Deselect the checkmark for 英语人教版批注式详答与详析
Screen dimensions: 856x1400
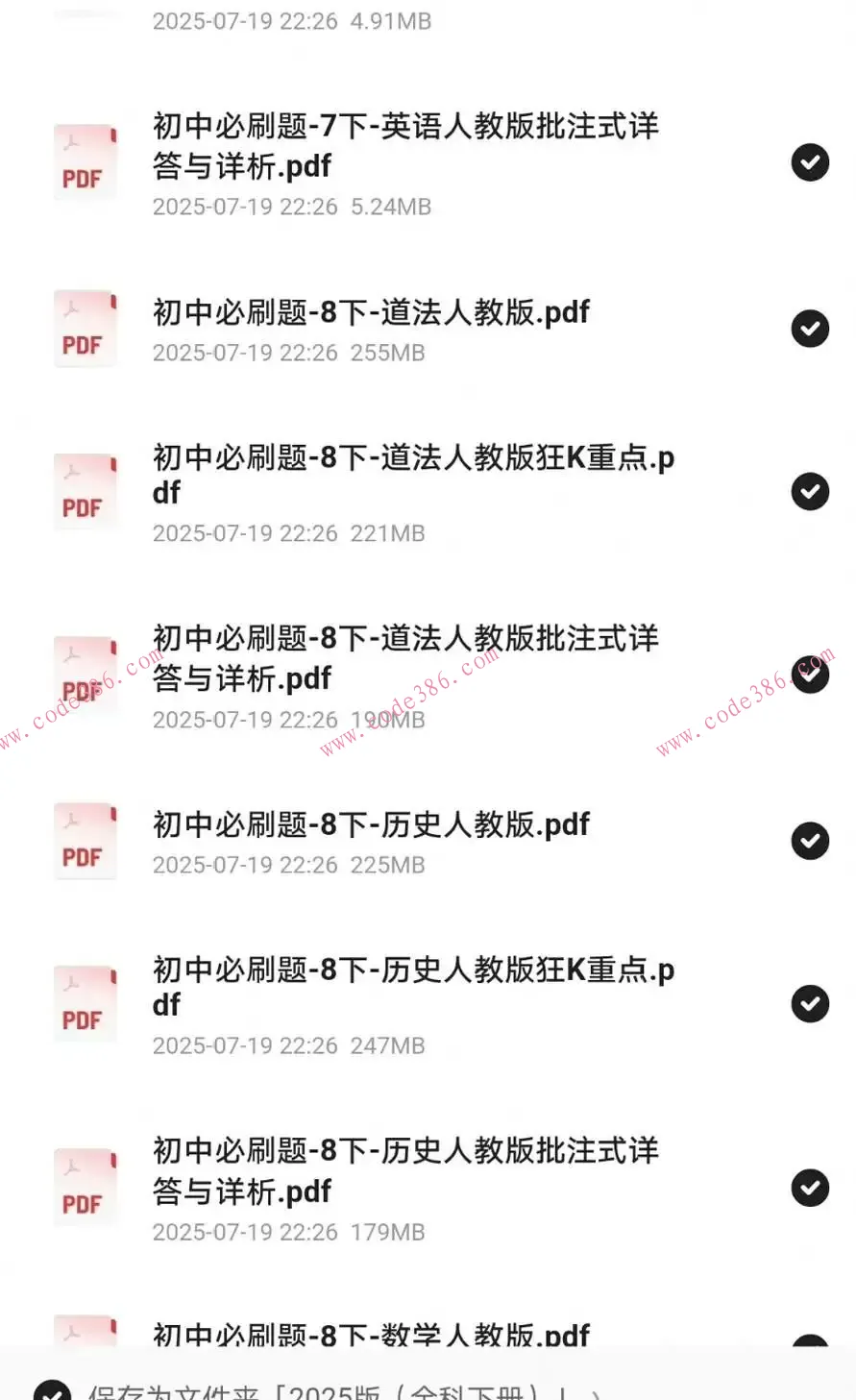point(810,162)
